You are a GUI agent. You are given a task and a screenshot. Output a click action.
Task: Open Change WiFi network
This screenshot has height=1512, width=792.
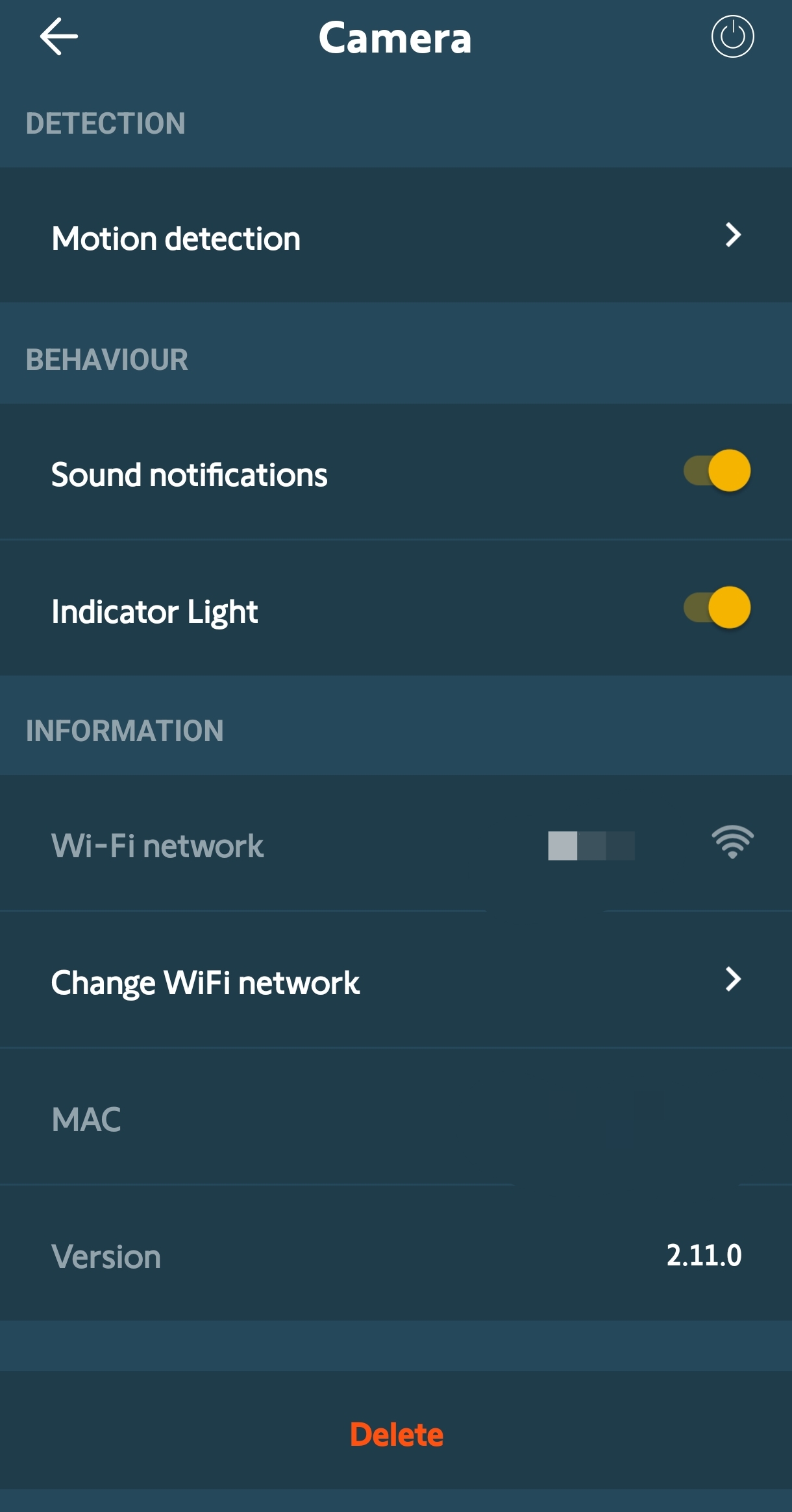click(x=396, y=981)
